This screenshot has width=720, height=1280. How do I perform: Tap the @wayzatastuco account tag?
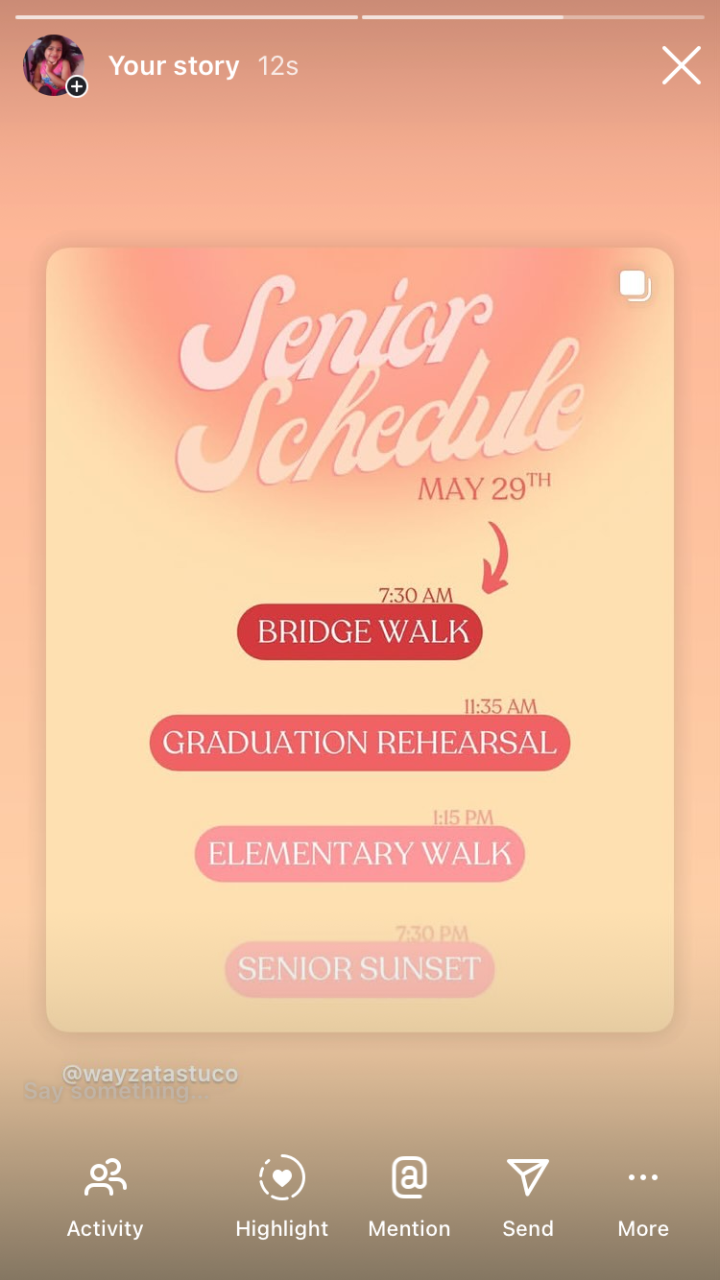pyautogui.click(x=150, y=1074)
